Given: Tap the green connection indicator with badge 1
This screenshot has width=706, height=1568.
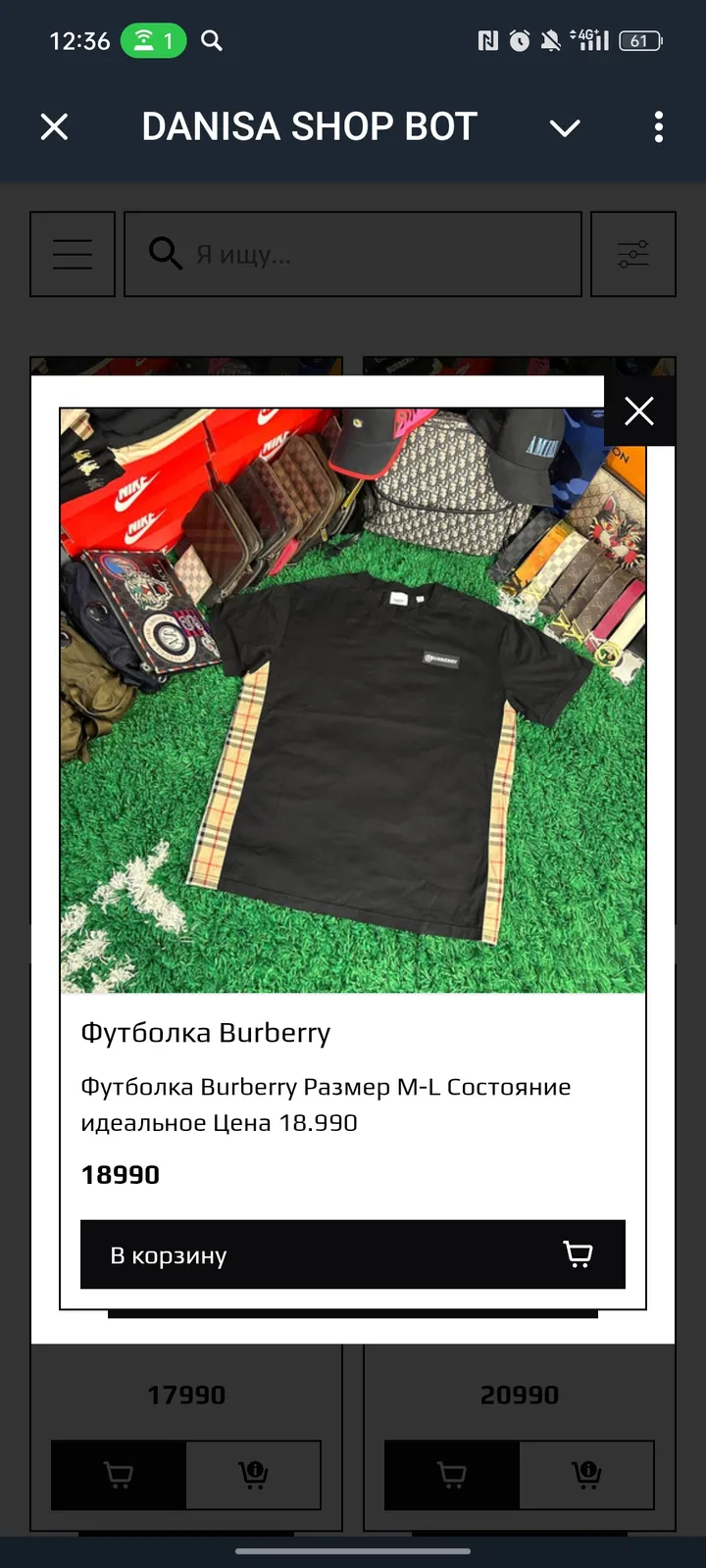Looking at the screenshot, I should click(153, 41).
